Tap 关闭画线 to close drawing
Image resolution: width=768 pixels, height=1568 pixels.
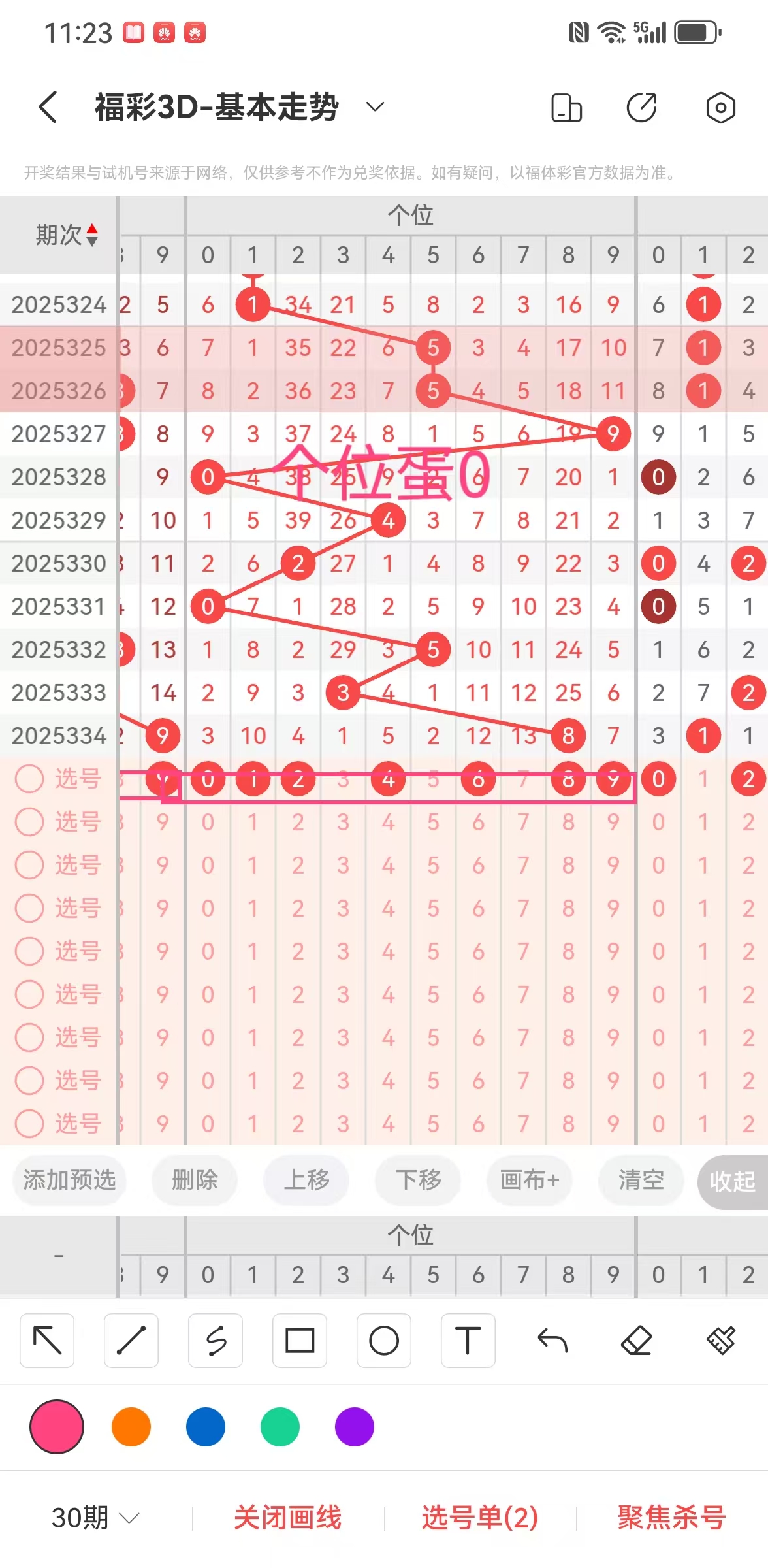tap(287, 1517)
